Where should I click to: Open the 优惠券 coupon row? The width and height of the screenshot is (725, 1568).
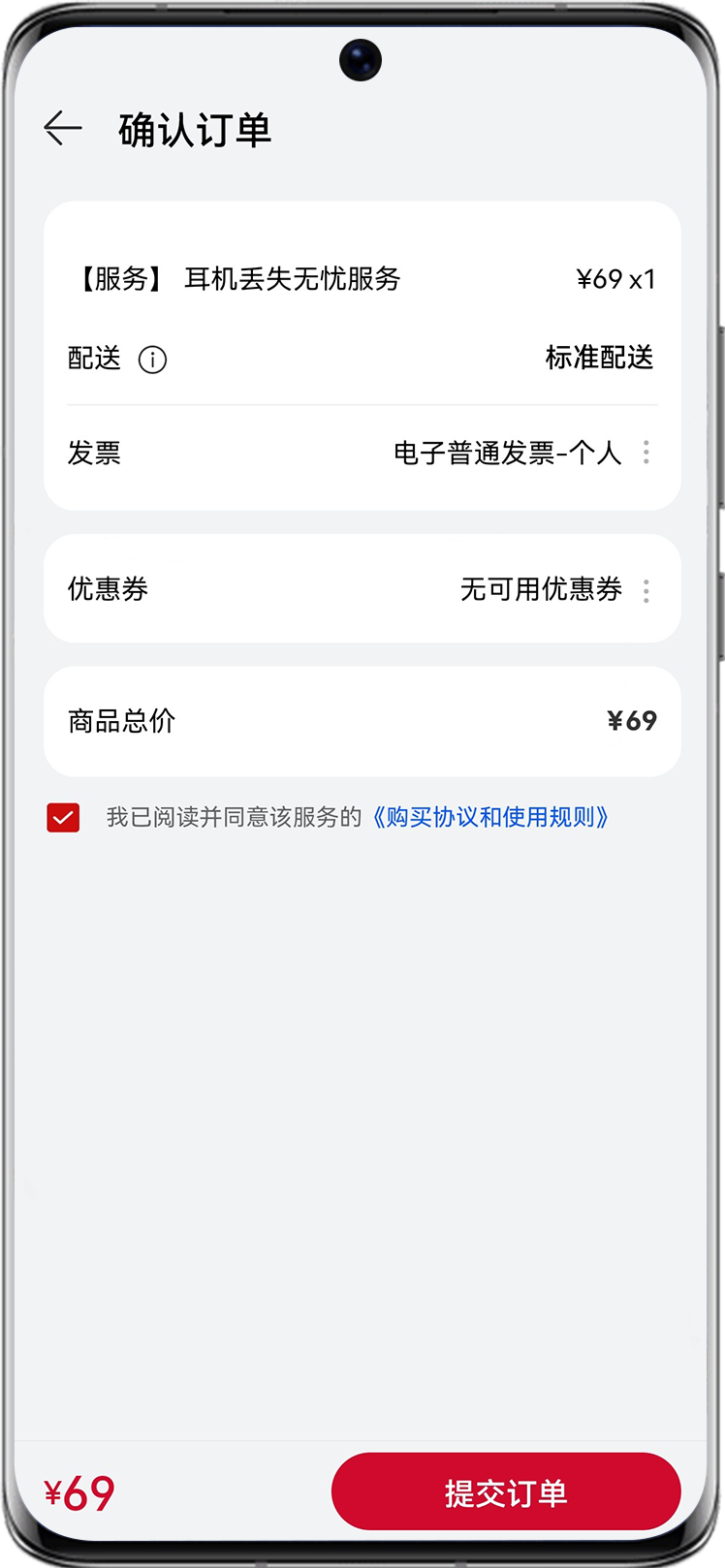pyautogui.click(x=362, y=588)
